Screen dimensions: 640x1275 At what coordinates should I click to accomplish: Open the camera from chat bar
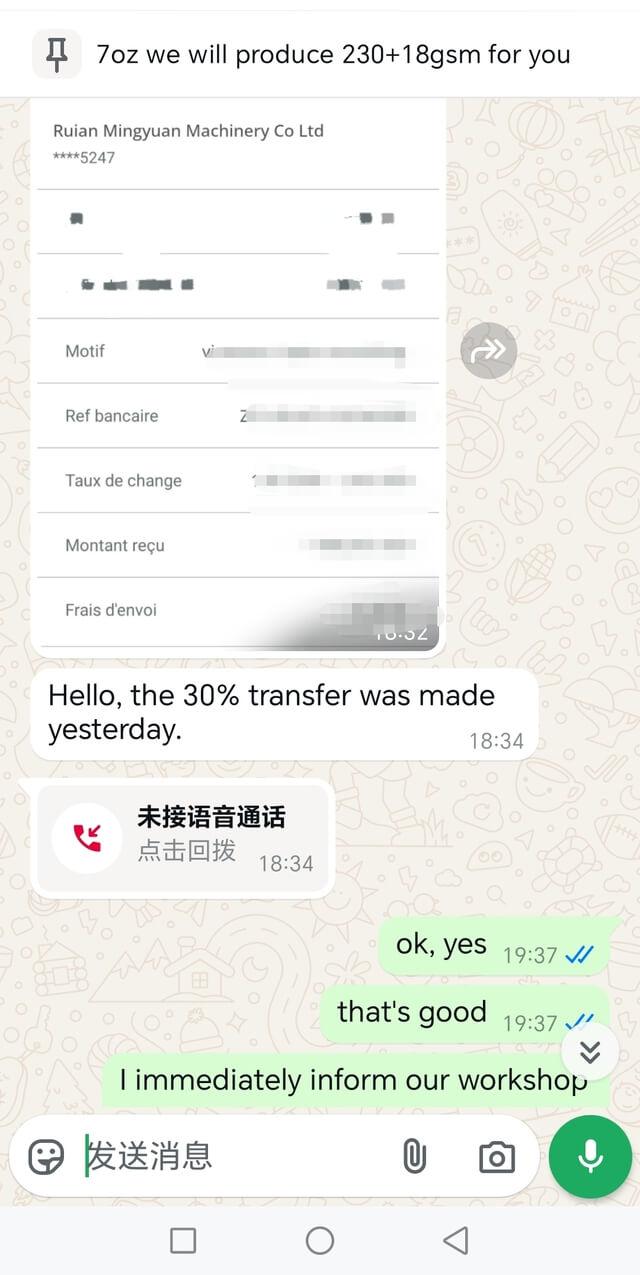[x=496, y=1157]
